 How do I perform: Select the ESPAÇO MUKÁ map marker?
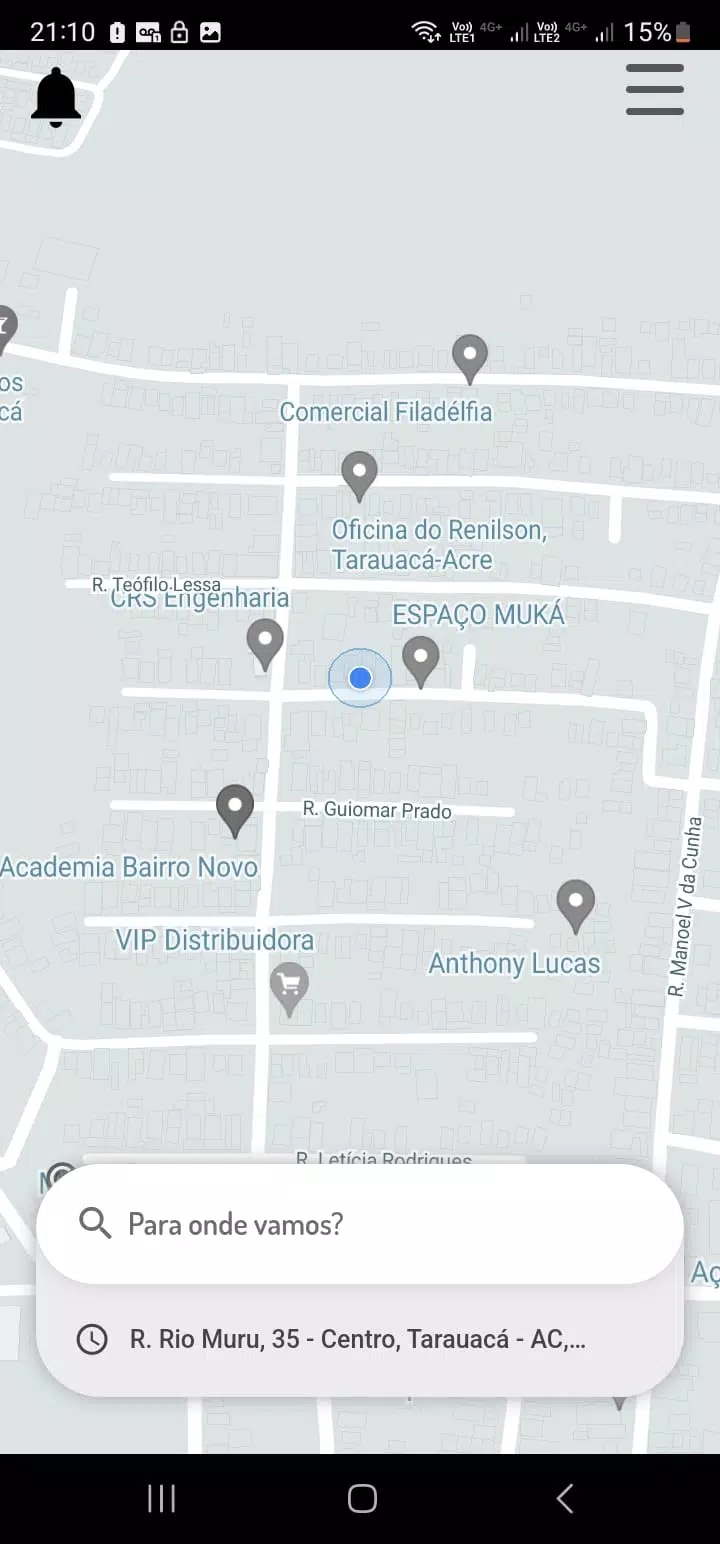point(421,662)
